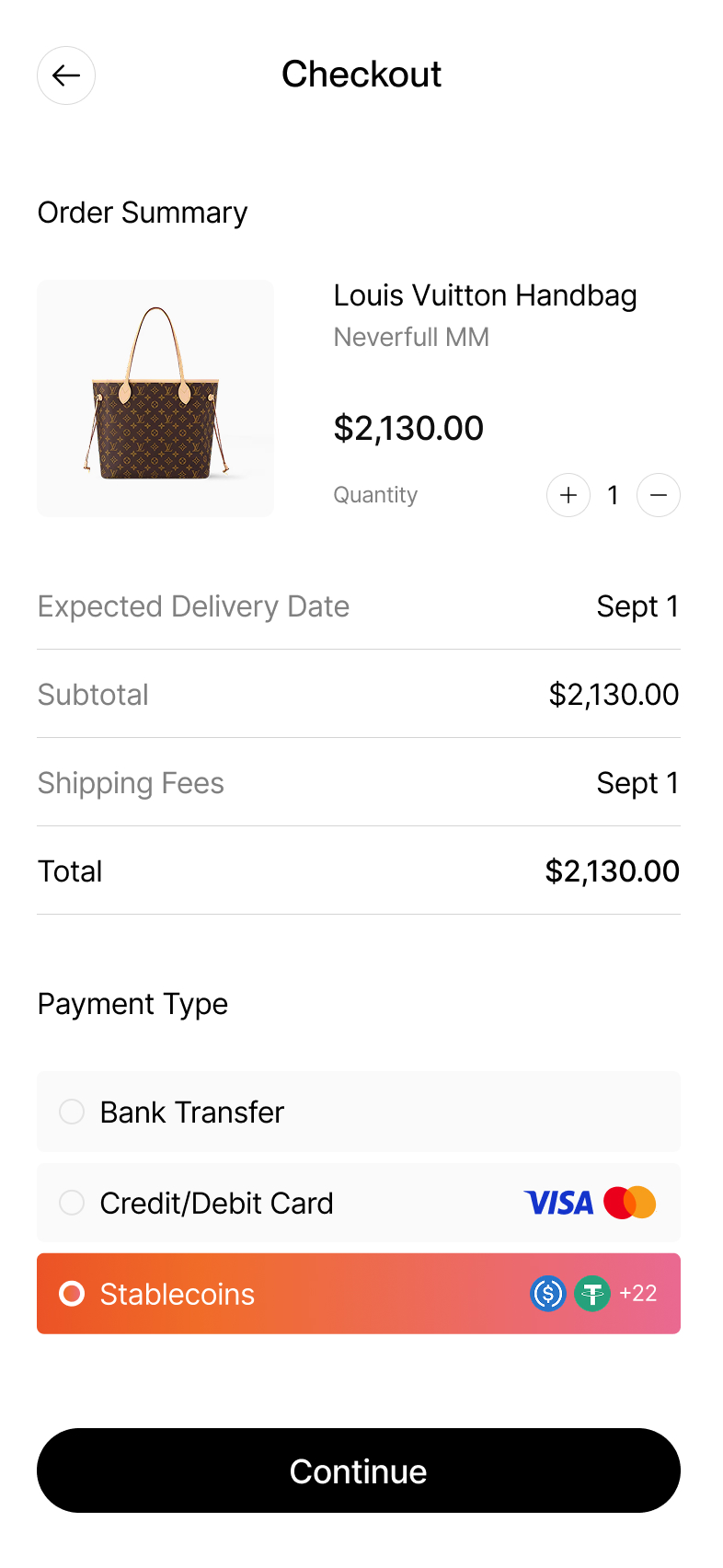Select the Stablecoins payment option
The height and width of the screenshot is (1568, 723).
click(x=359, y=1294)
